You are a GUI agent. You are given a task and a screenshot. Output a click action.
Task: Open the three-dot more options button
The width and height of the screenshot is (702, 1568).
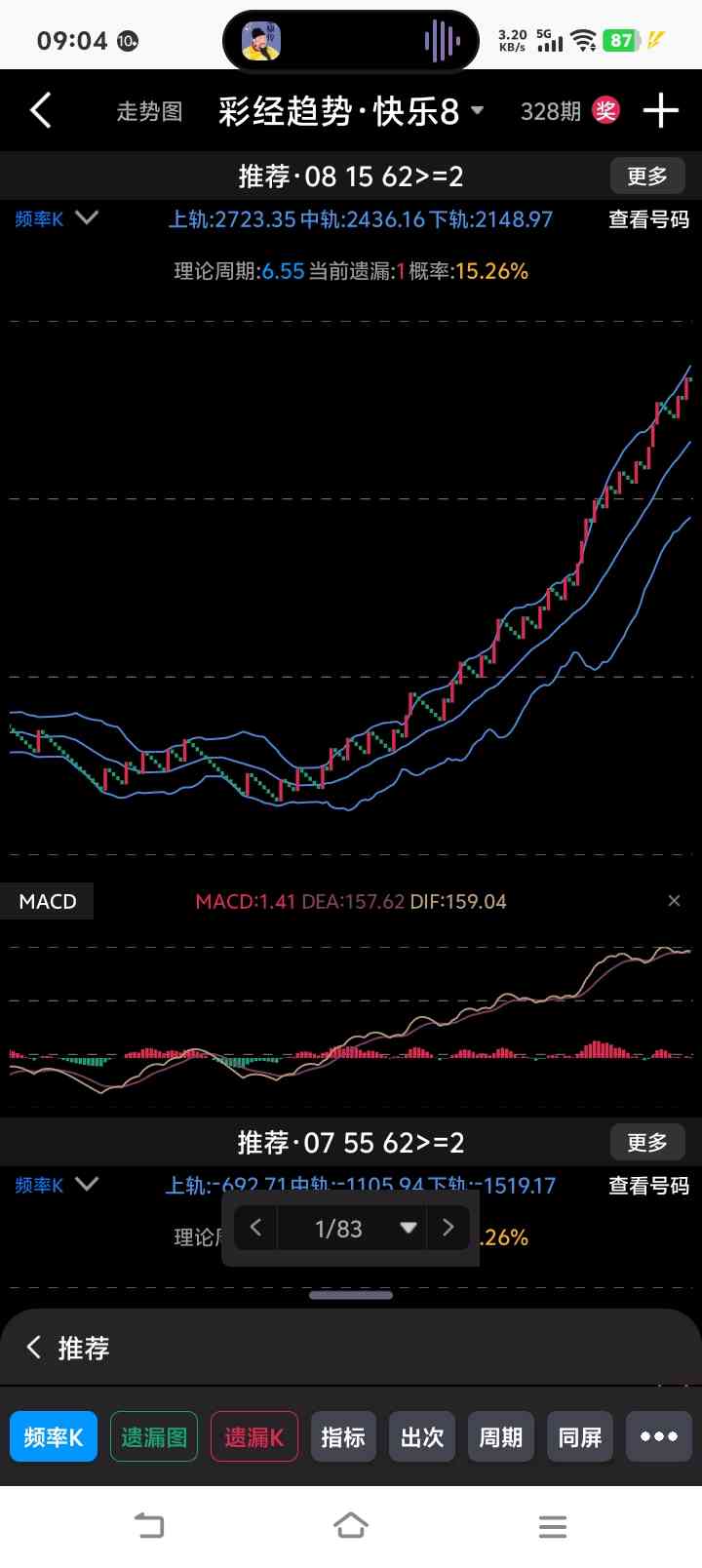pyautogui.click(x=659, y=1437)
